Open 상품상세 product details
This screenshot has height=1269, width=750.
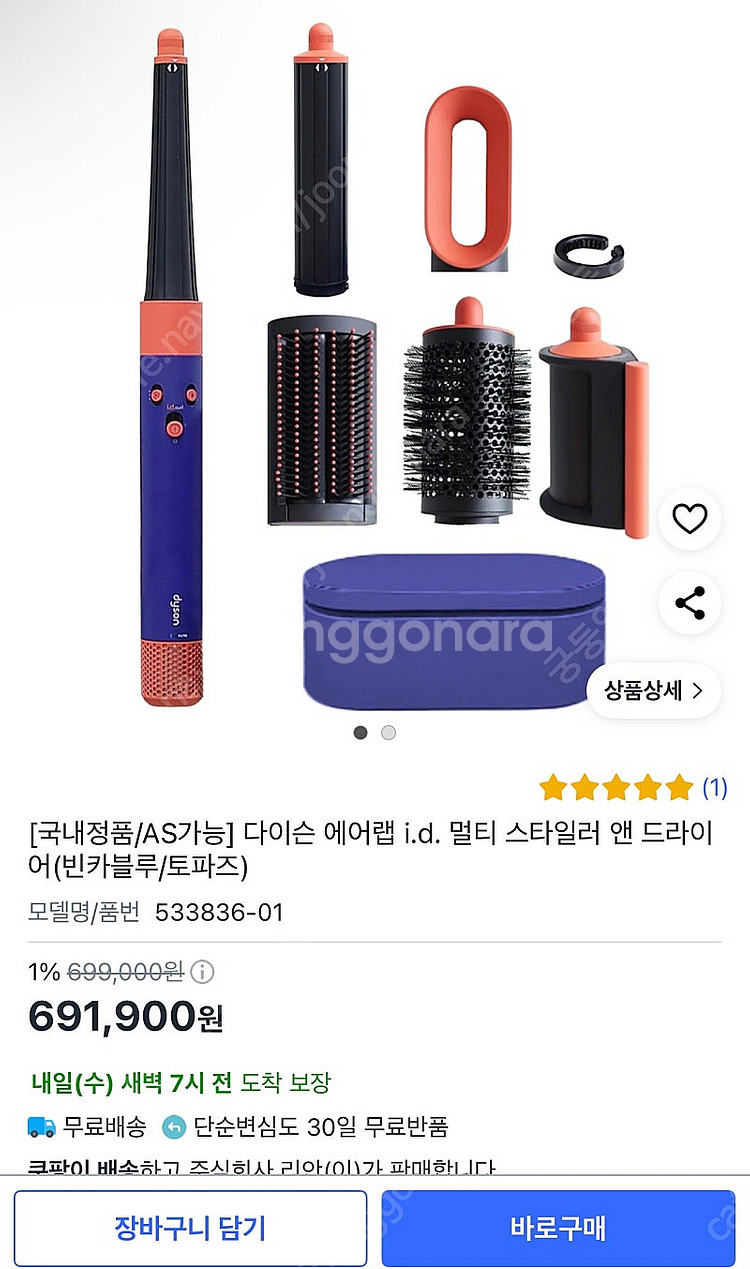tap(654, 690)
